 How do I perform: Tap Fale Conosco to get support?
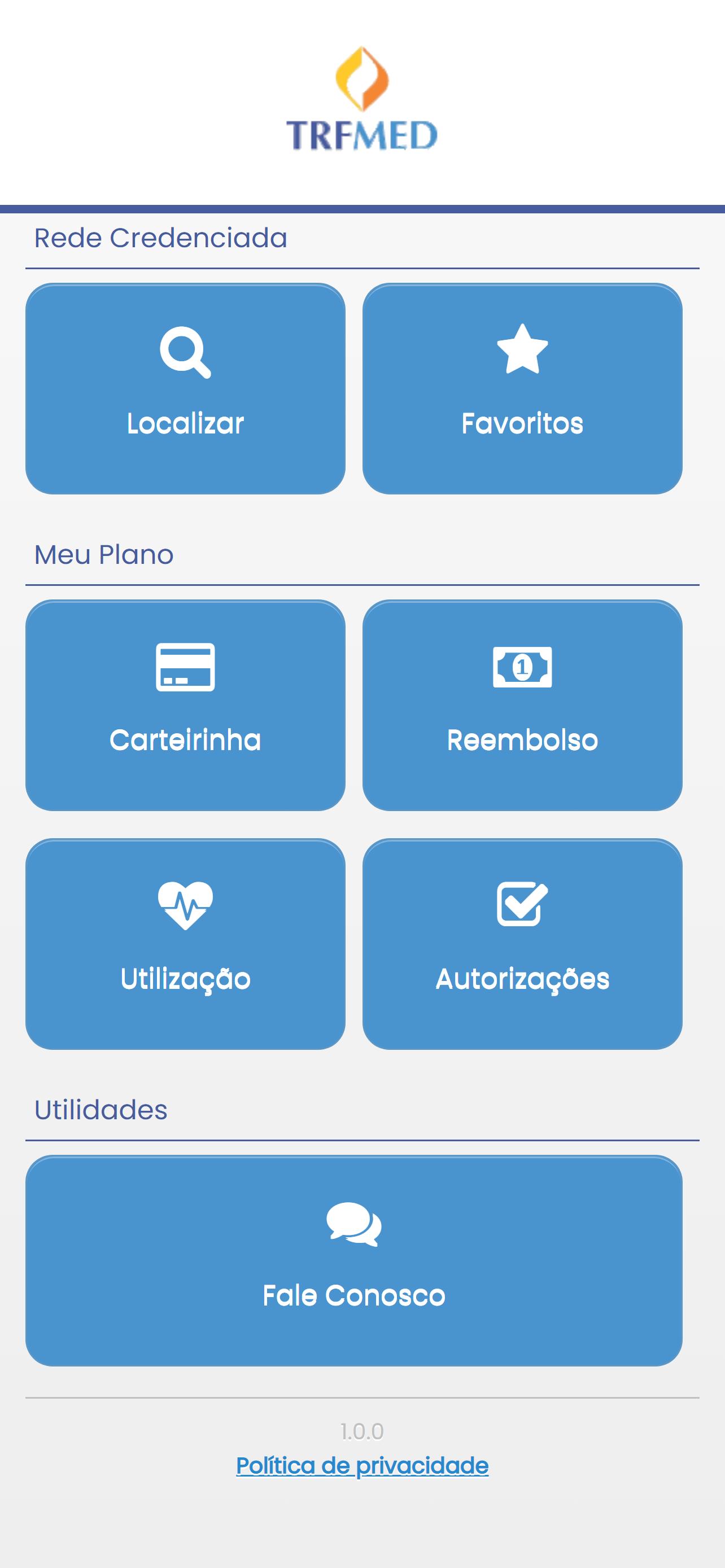(x=353, y=1260)
